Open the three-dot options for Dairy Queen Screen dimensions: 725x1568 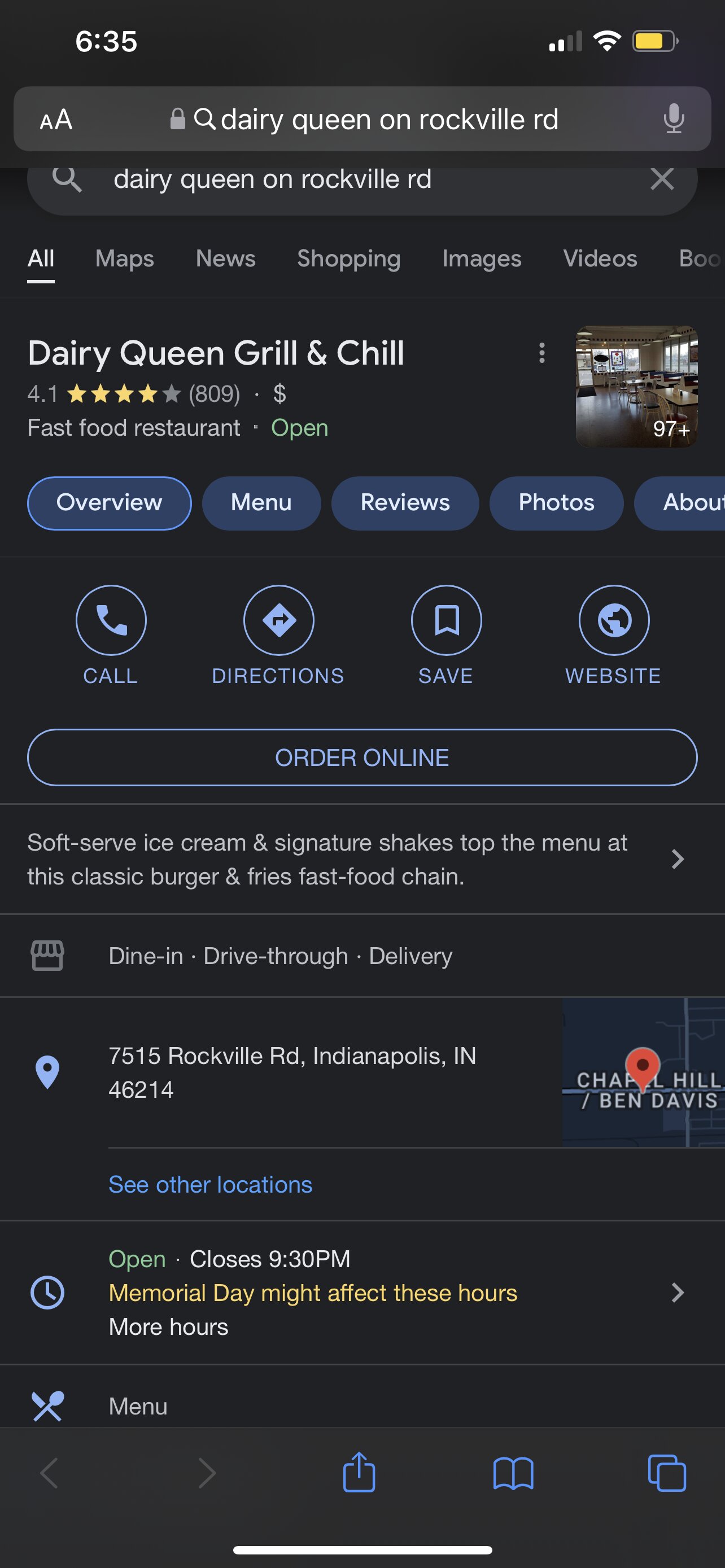(541, 353)
